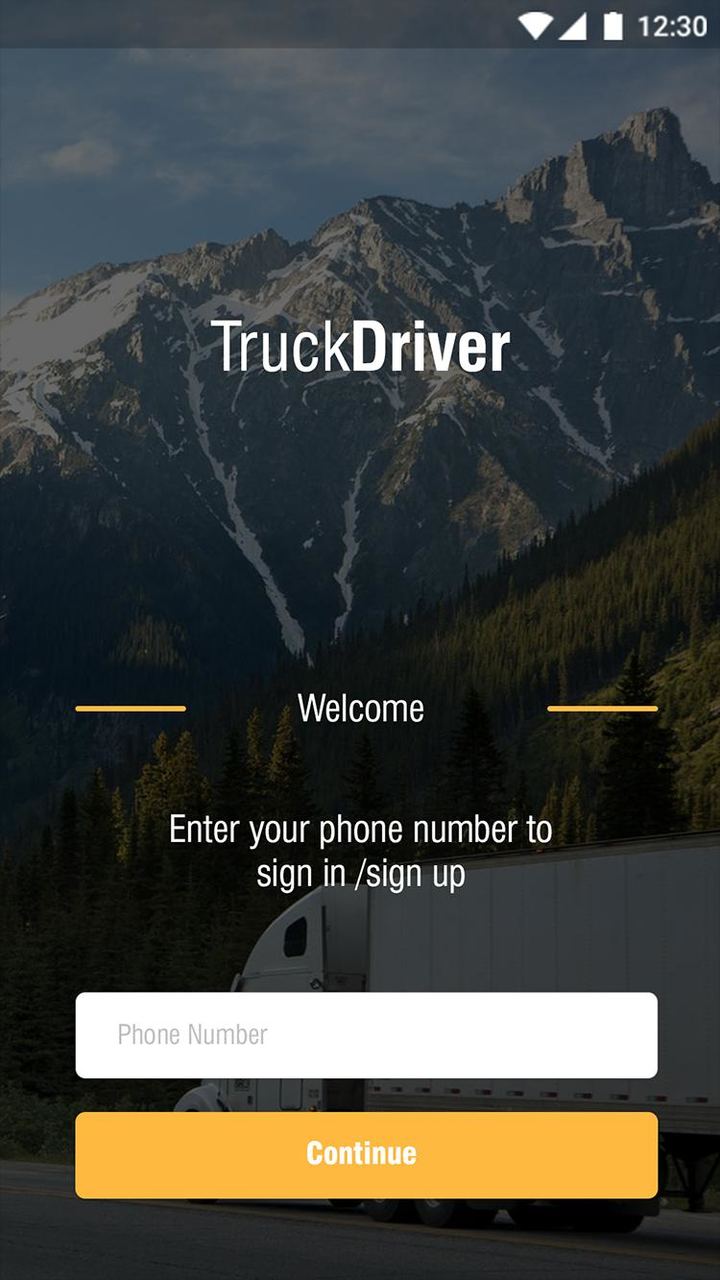Tap the Phone Number placeholder text
Viewport: 720px width, 1280px height.
(x=191, y=1035)
